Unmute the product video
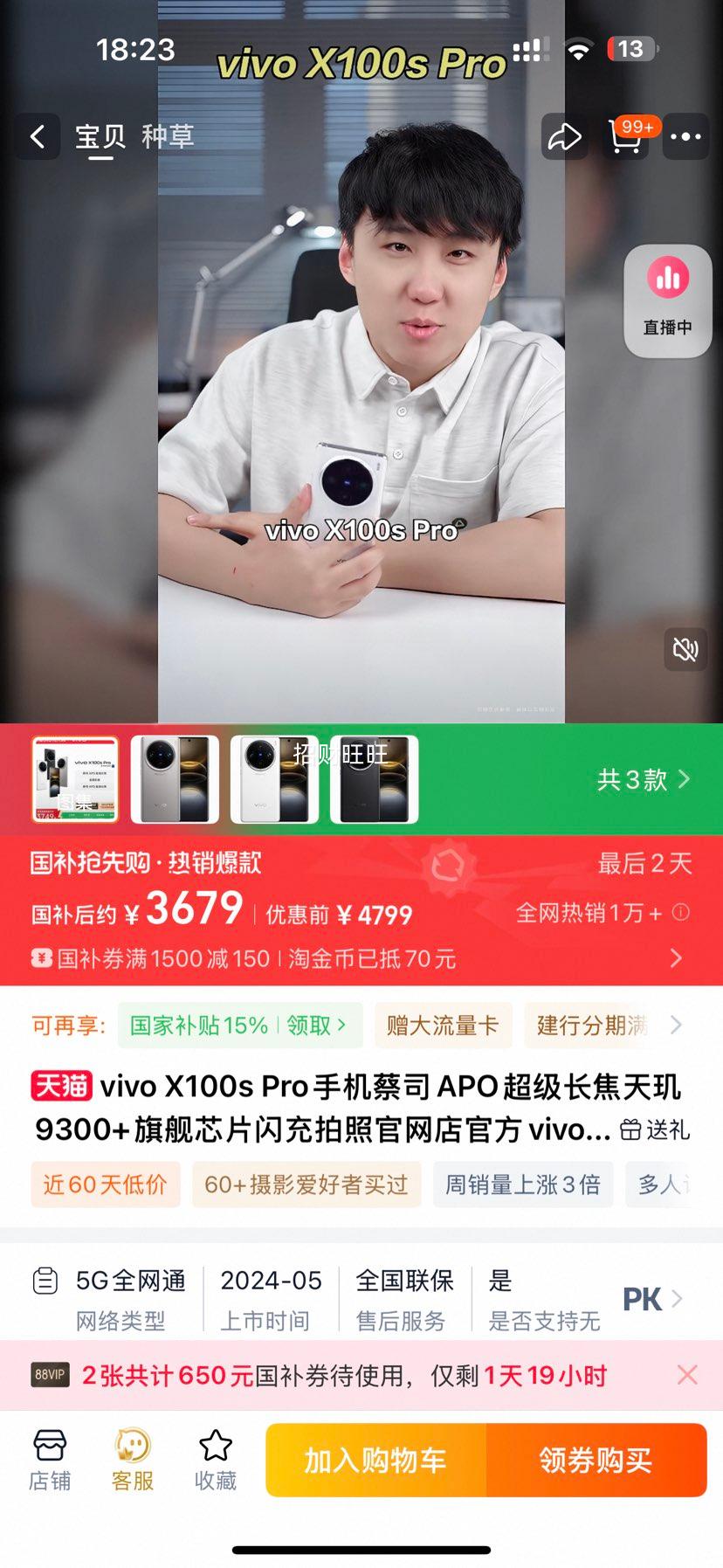723x1568 pixels. tap(685, 649)
